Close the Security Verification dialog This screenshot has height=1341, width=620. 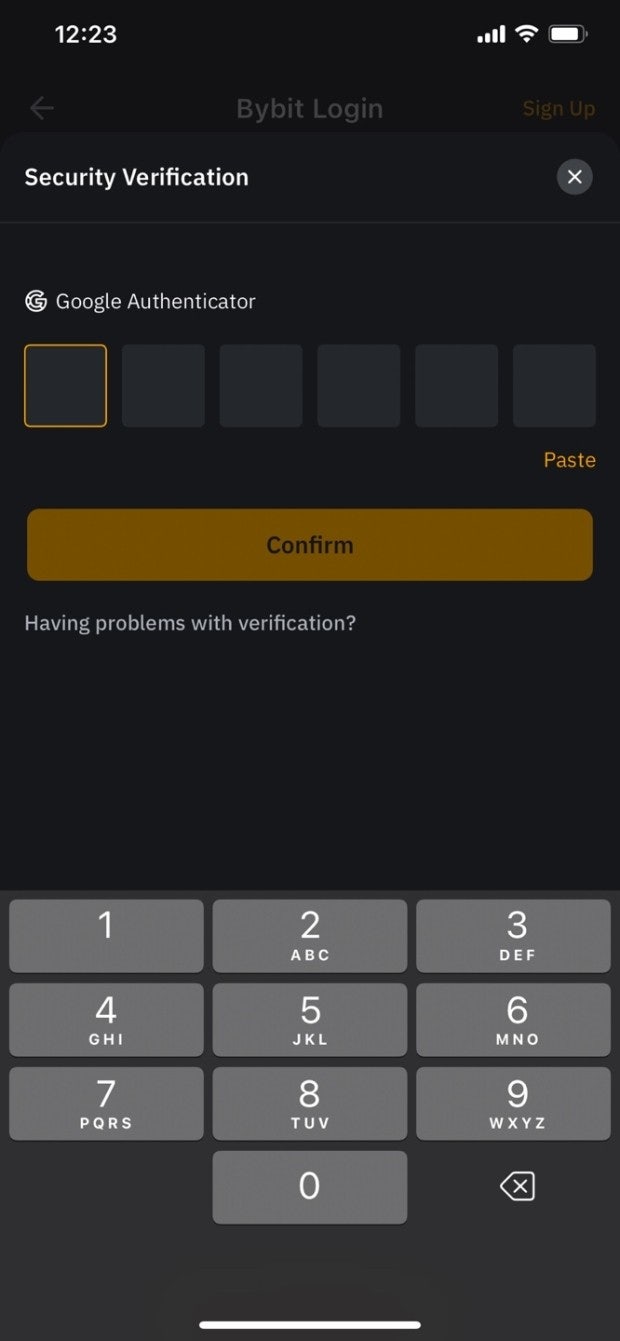[x=574, y=178]
